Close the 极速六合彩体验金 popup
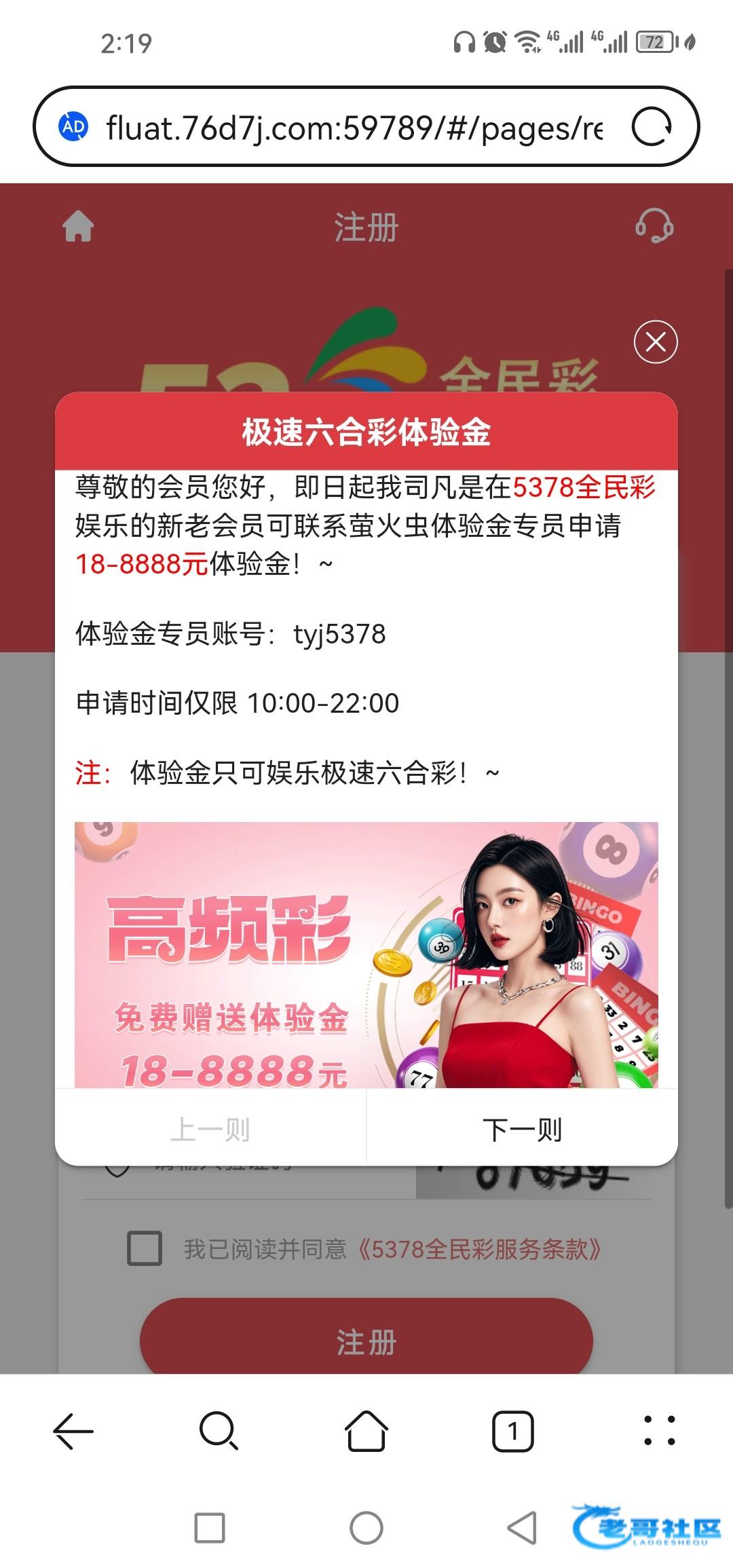 [x=656, y=342]
